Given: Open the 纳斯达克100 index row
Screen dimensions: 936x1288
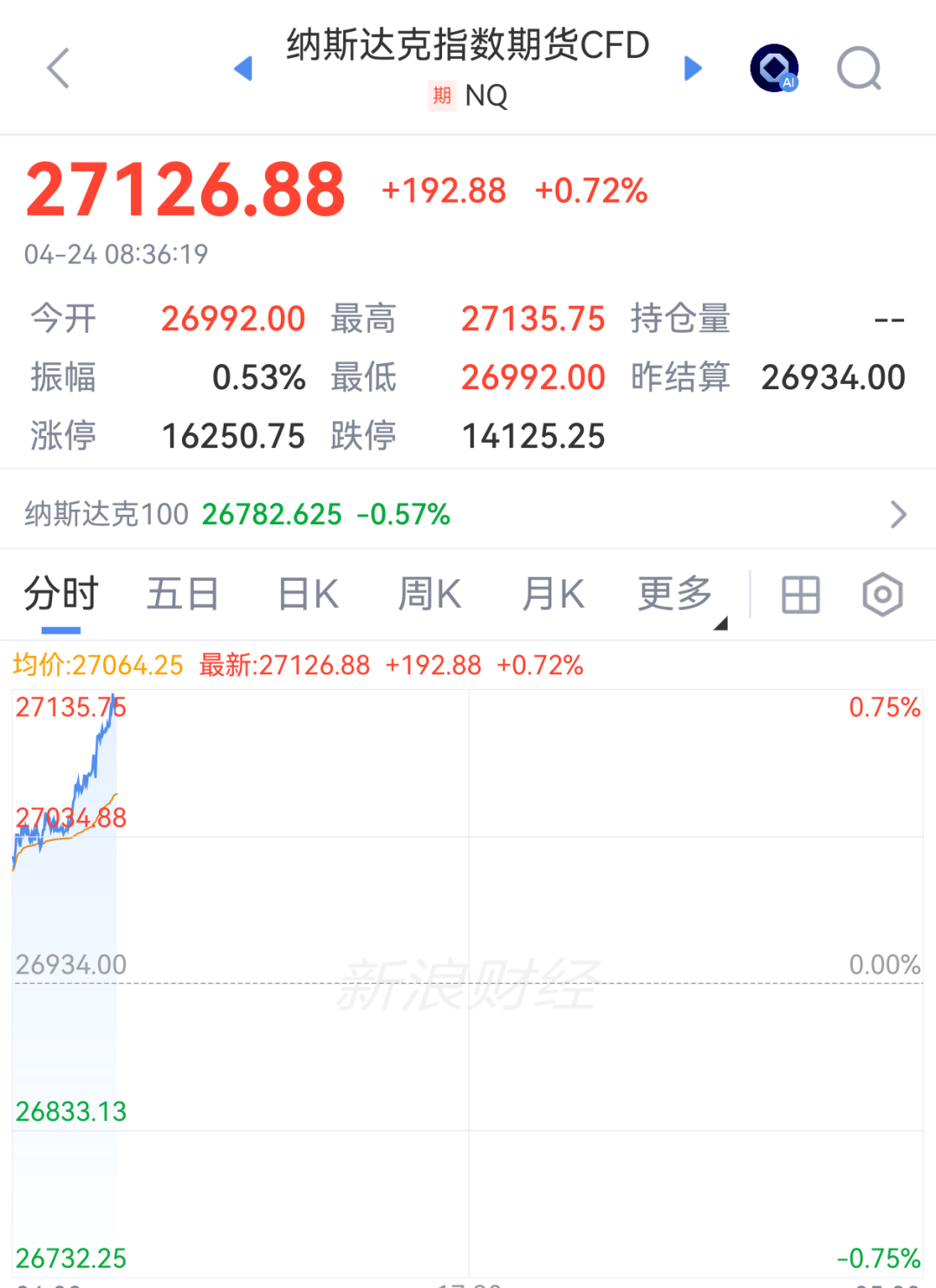Looking at the screenshot, I should point(467,514).
